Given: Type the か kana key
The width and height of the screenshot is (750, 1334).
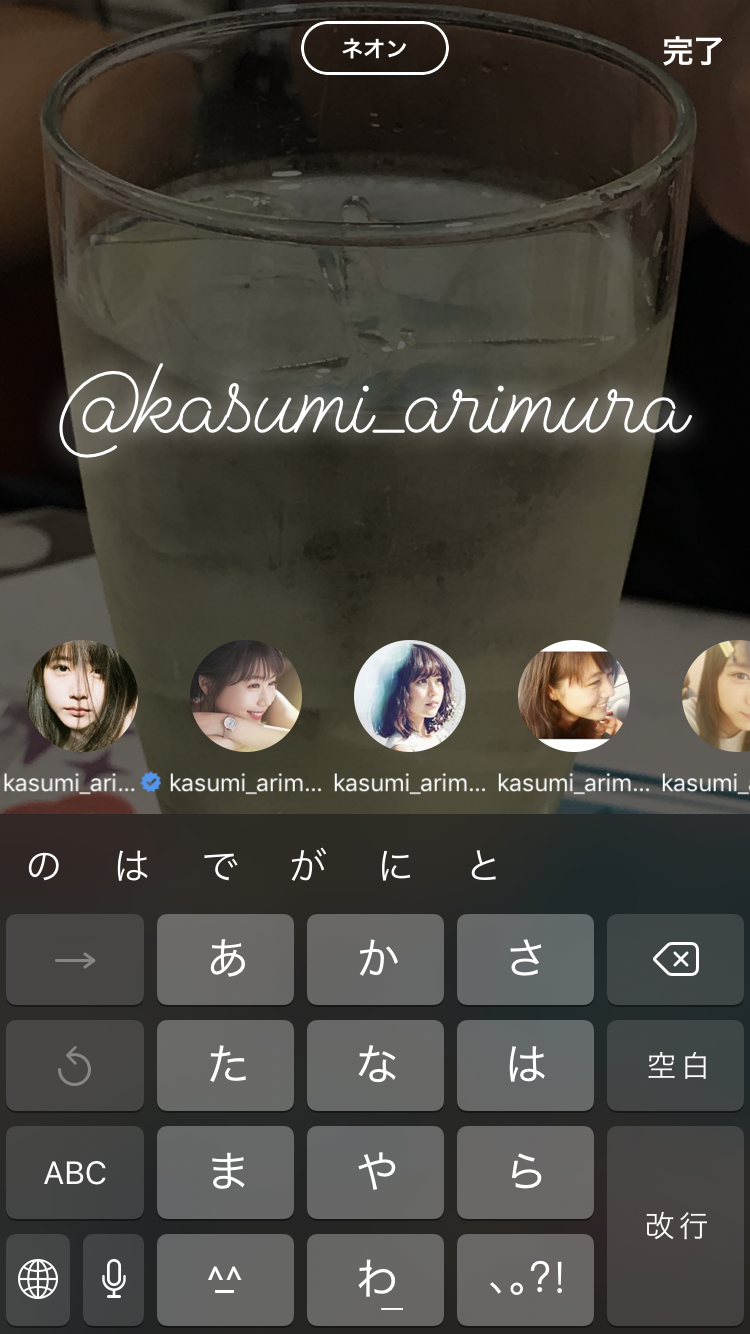Looking at the screenshot, I should coord(376,960).
